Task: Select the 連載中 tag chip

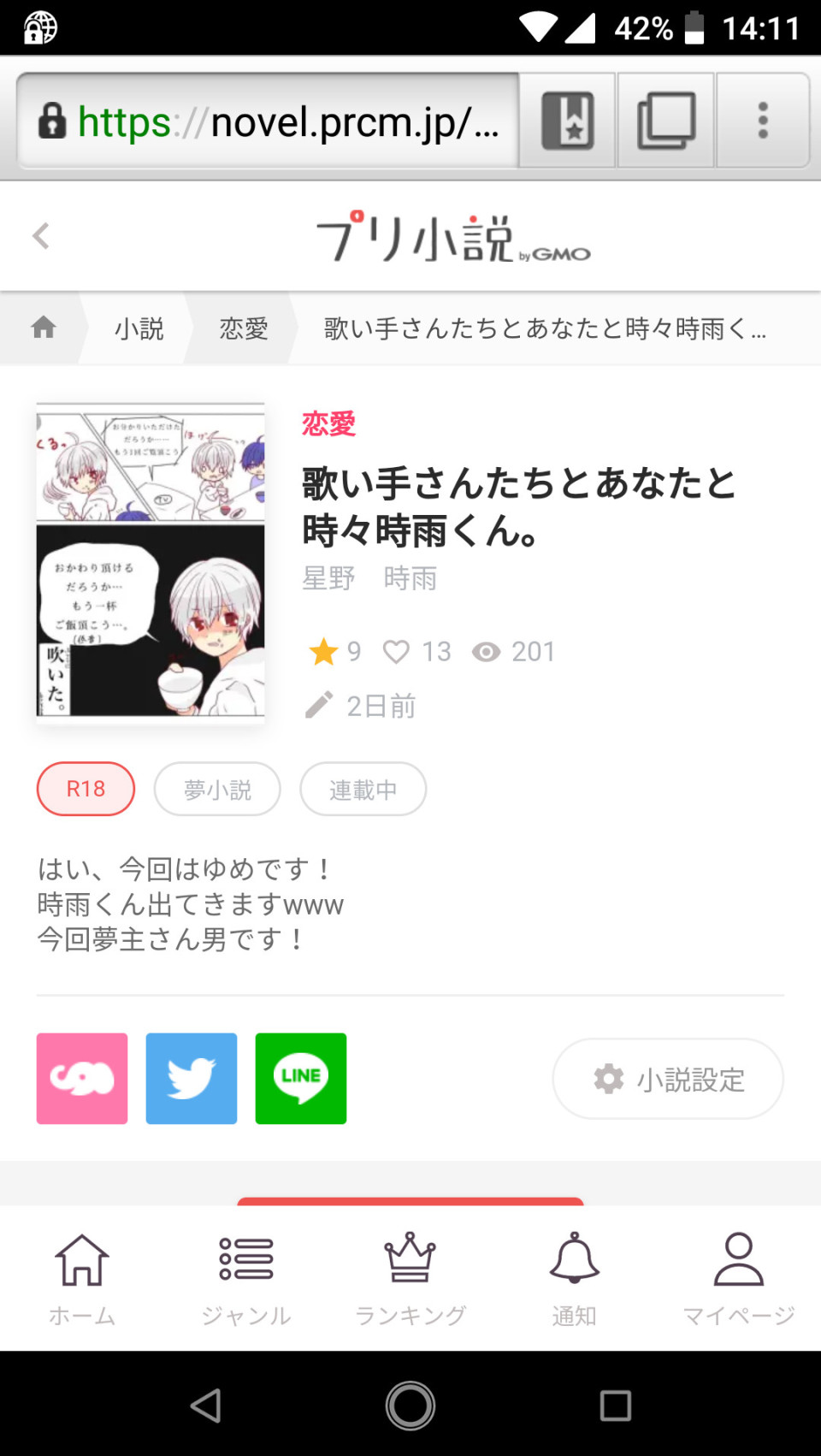Action: pos(363,789)
